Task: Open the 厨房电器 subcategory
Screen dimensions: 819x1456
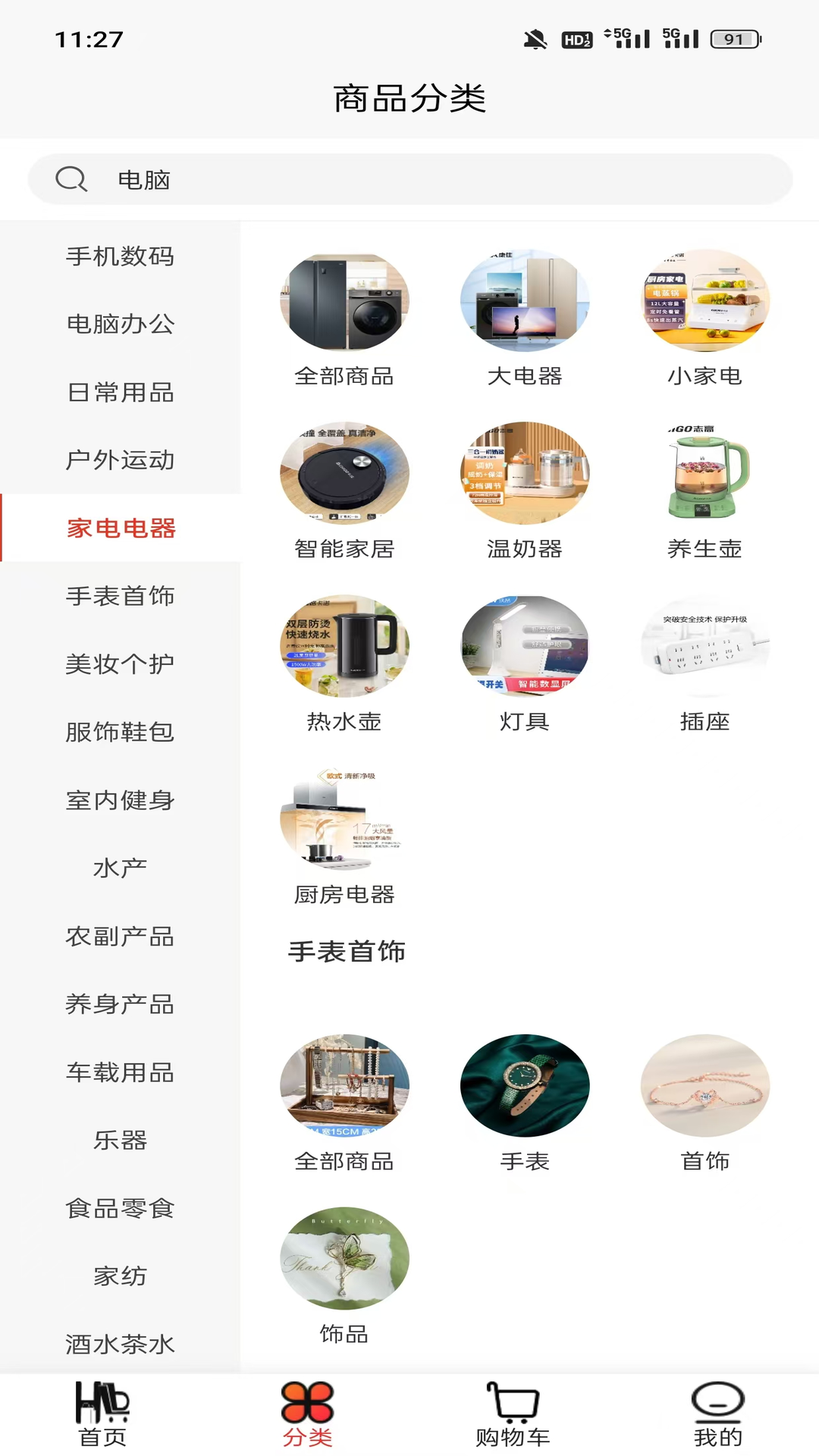Action: 344,837
